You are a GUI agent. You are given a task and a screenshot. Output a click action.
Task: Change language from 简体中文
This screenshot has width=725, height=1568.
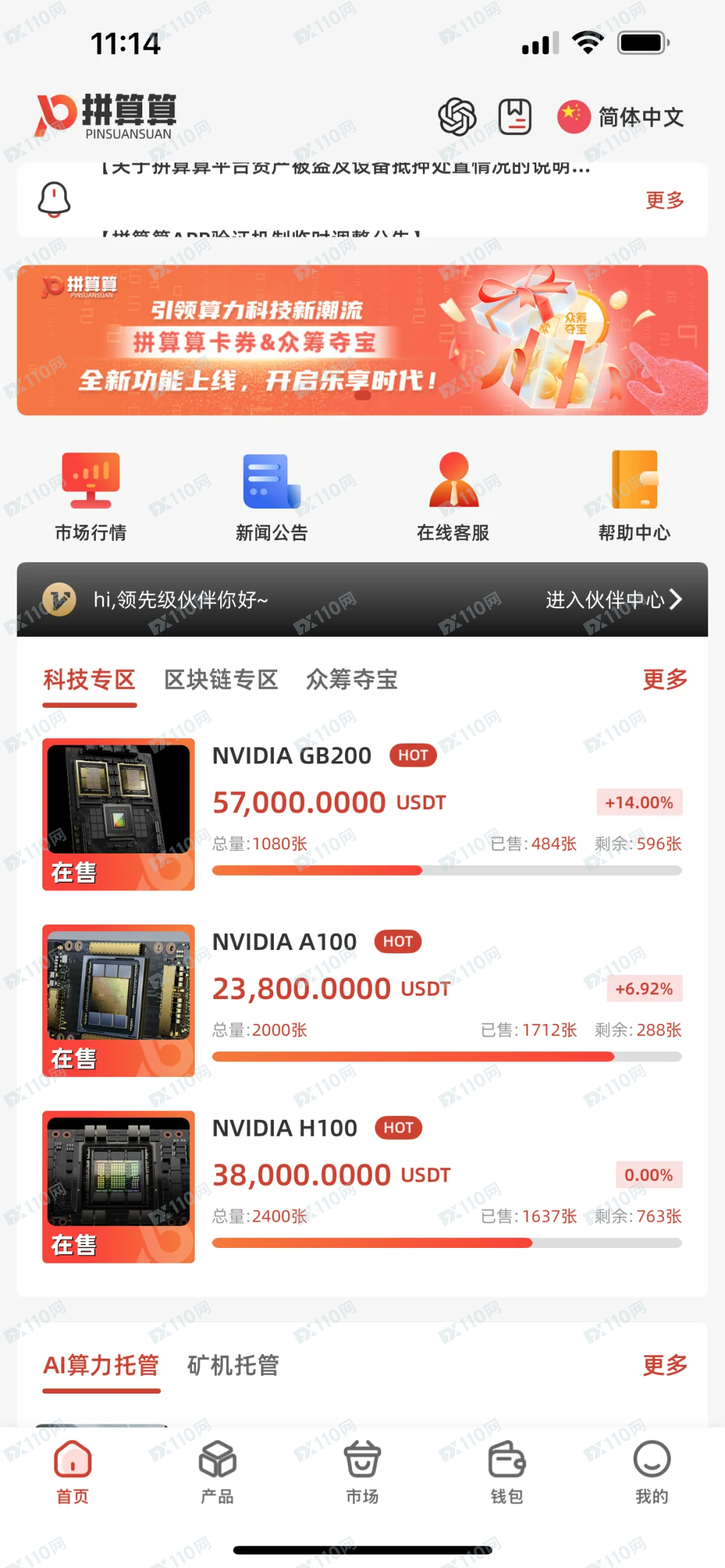coord(621,117)
